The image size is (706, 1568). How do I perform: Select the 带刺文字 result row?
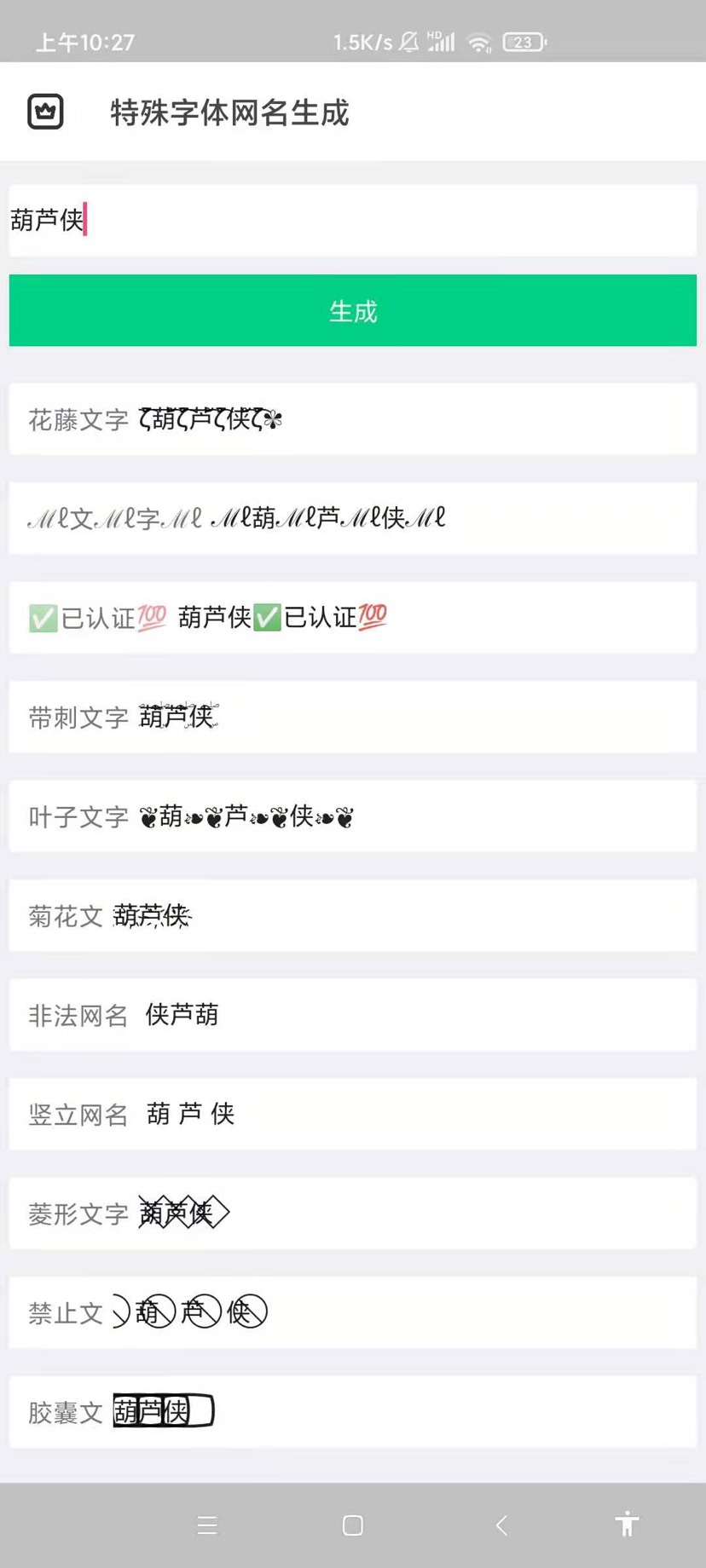[352, 717]
